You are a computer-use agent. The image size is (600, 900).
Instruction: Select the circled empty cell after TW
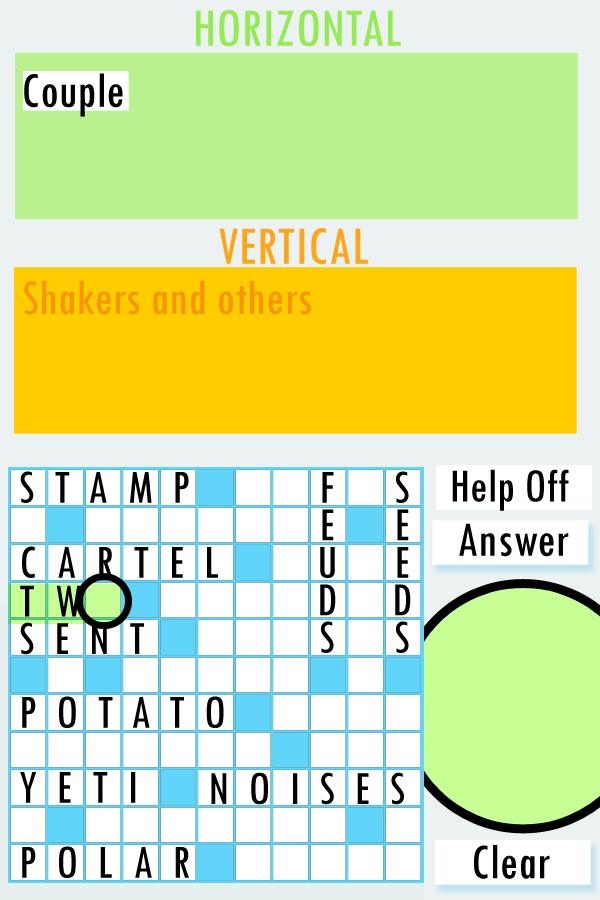click(x=103, y=600)
